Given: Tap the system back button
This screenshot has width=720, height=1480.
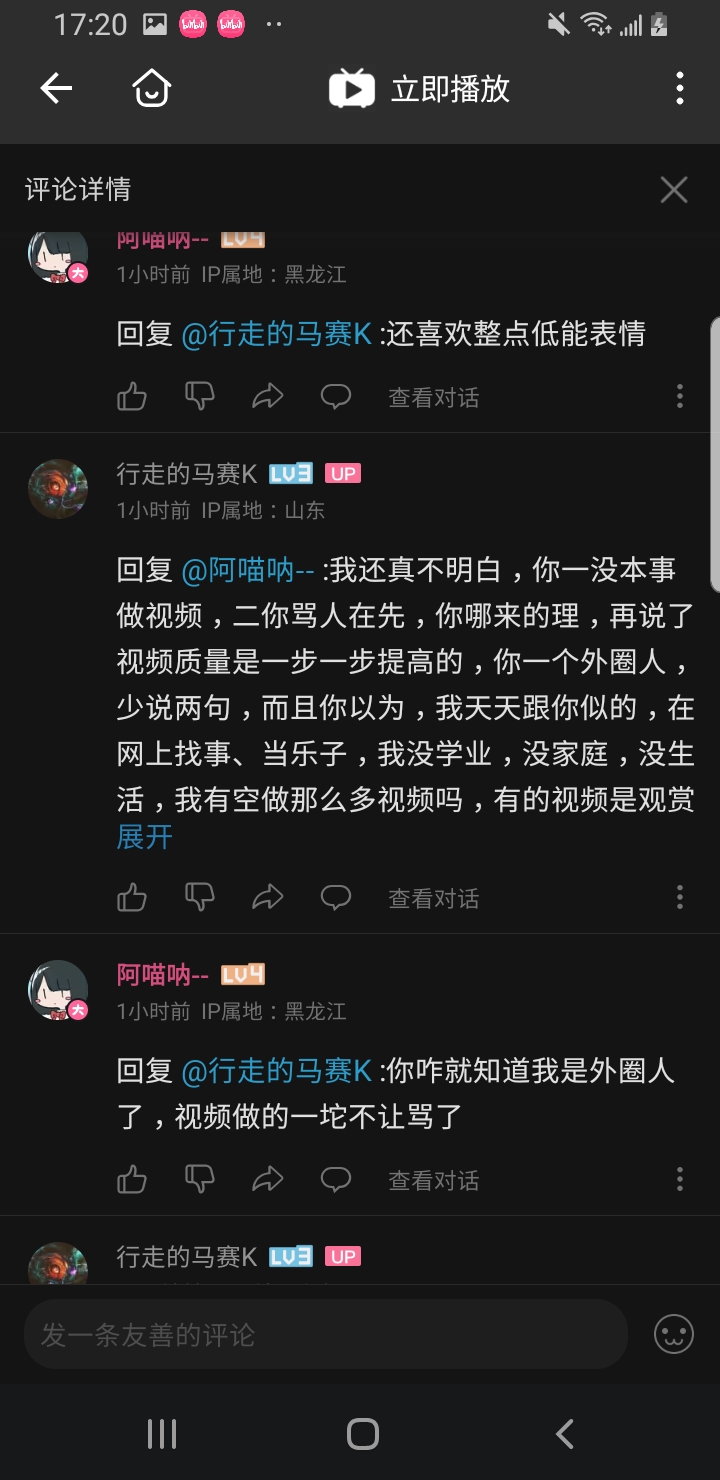Looking at the screenshot, I should (564, 1434).
